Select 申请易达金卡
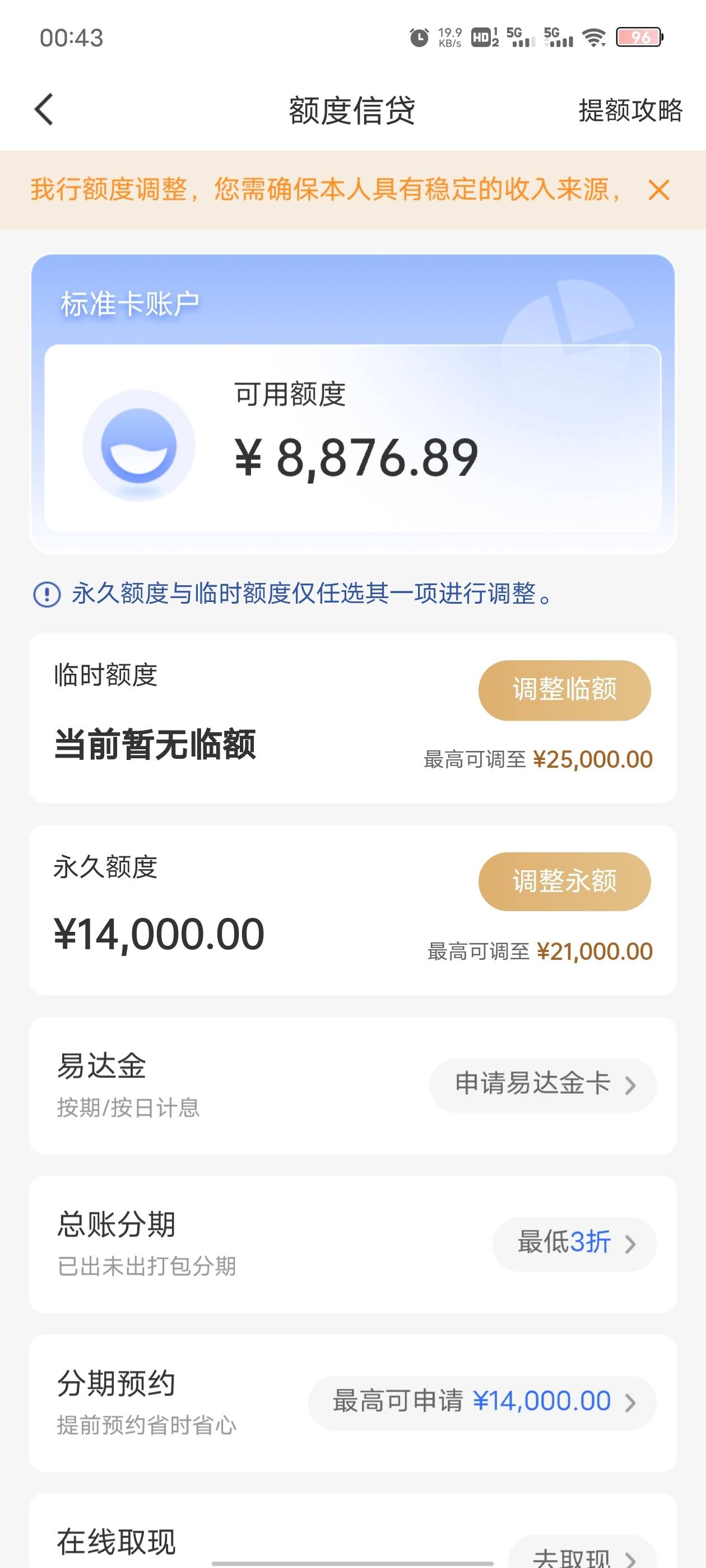Screen dimensions: 706x1568 543,1085
